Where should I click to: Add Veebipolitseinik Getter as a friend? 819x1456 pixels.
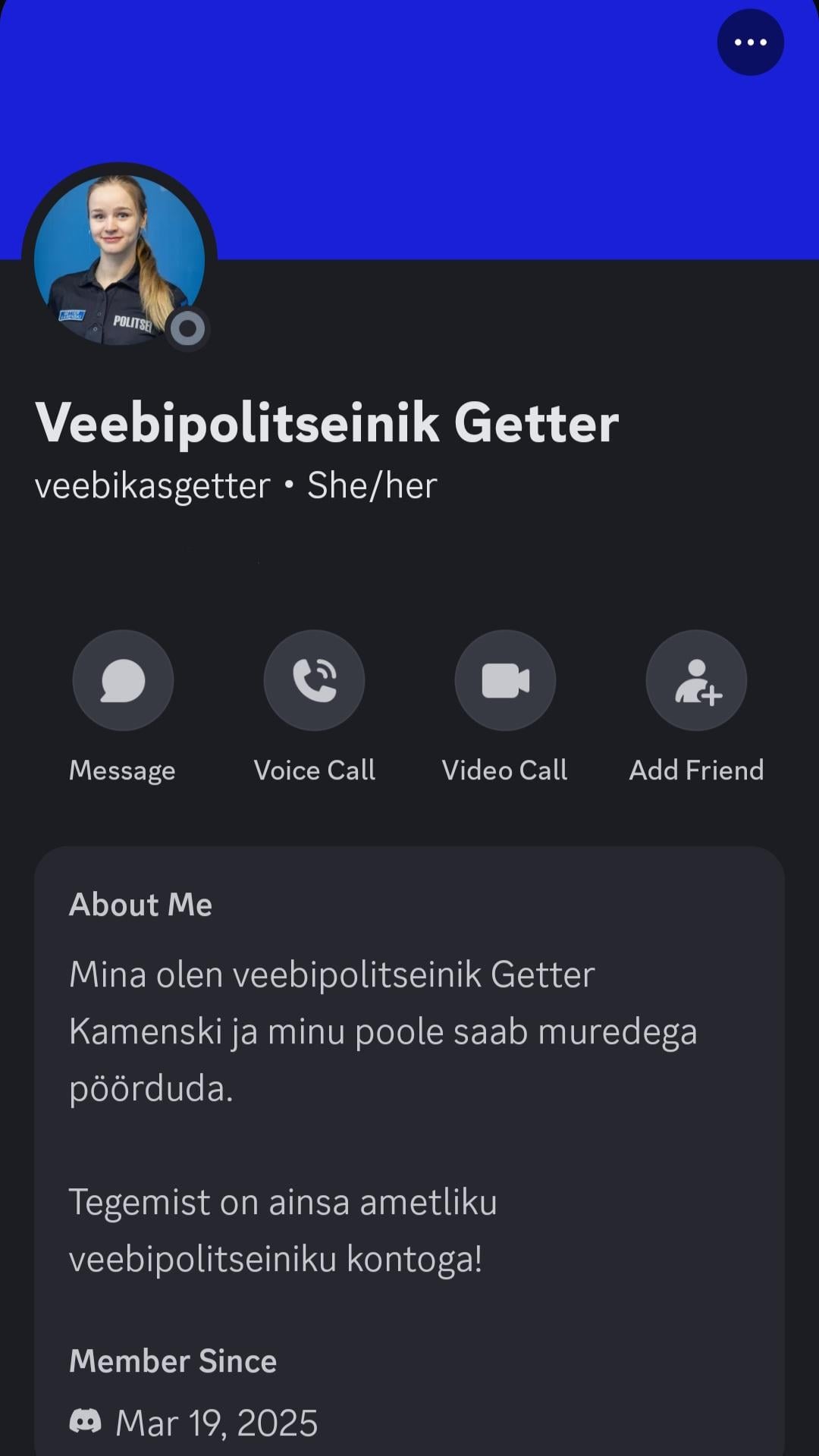click(x=696, y=680)
